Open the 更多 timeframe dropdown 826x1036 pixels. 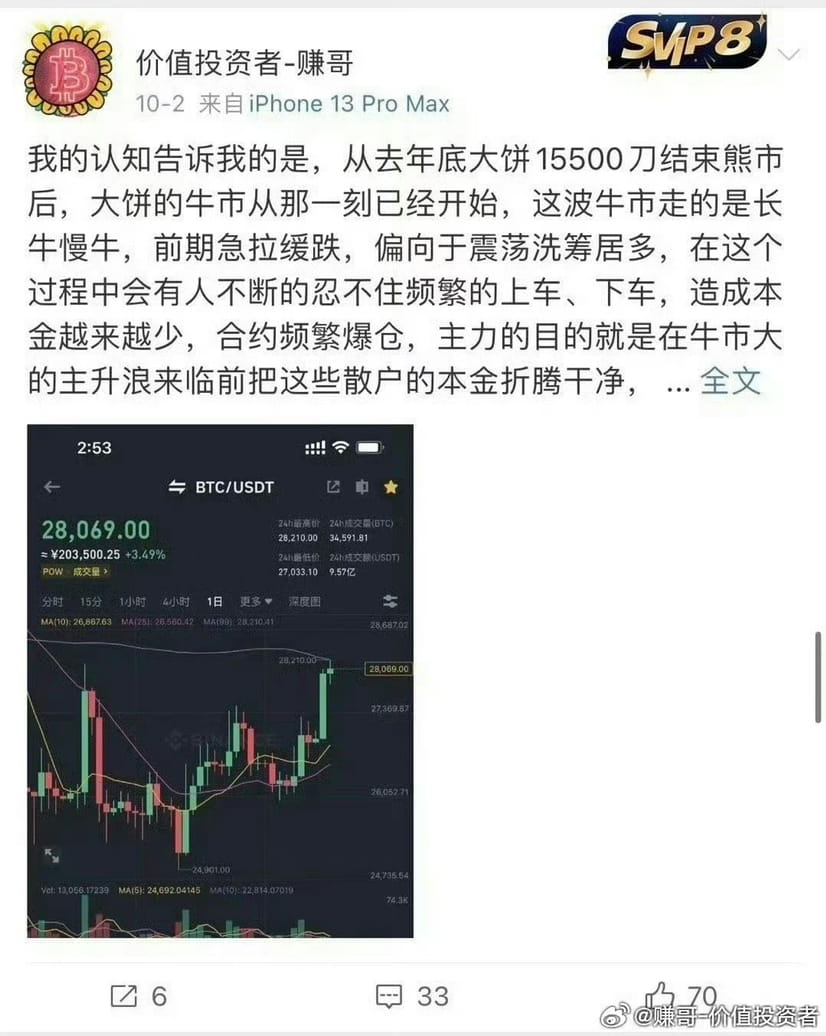[x=253, y=600]
